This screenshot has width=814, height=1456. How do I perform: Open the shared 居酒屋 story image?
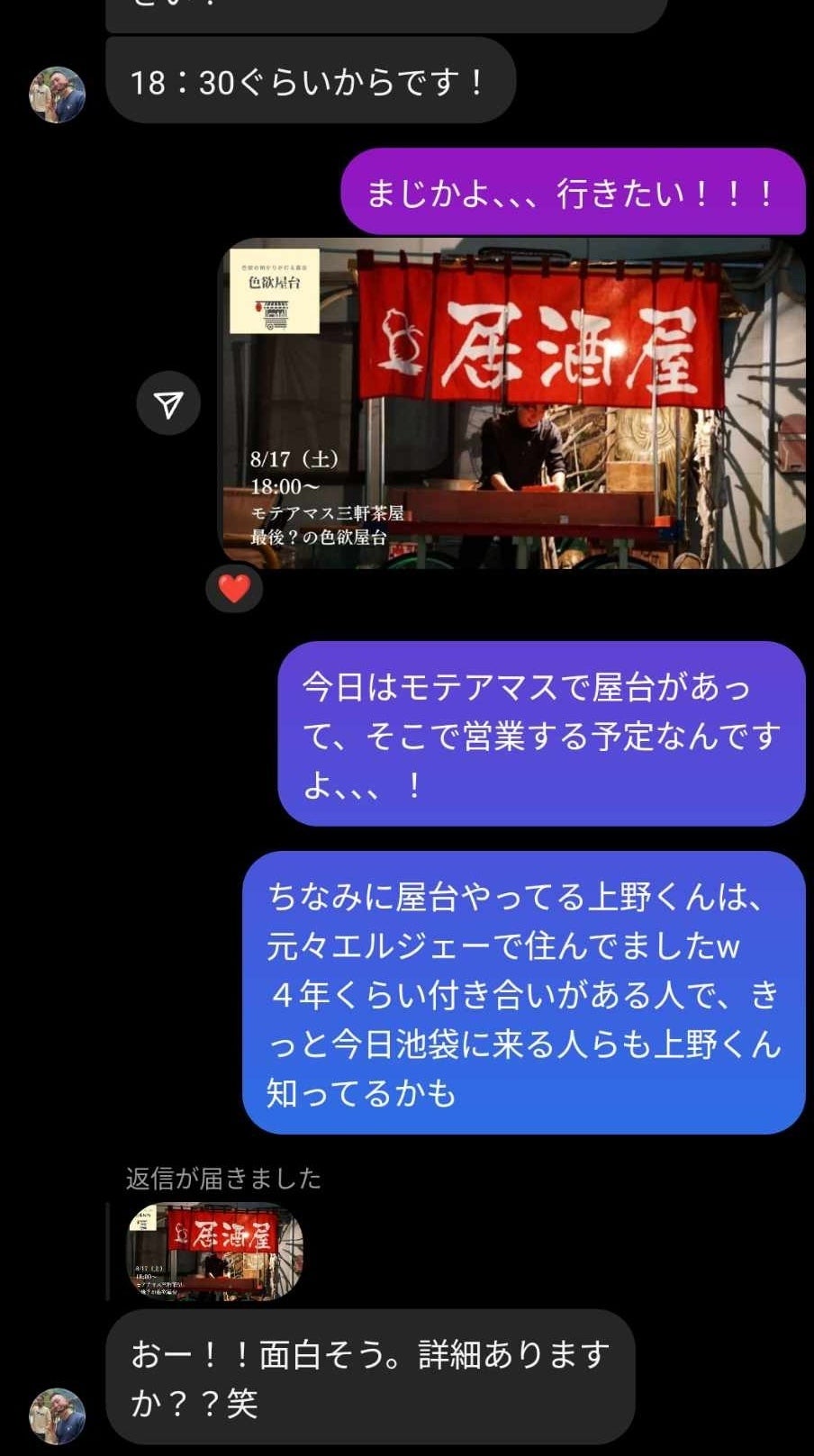point(513,403)
